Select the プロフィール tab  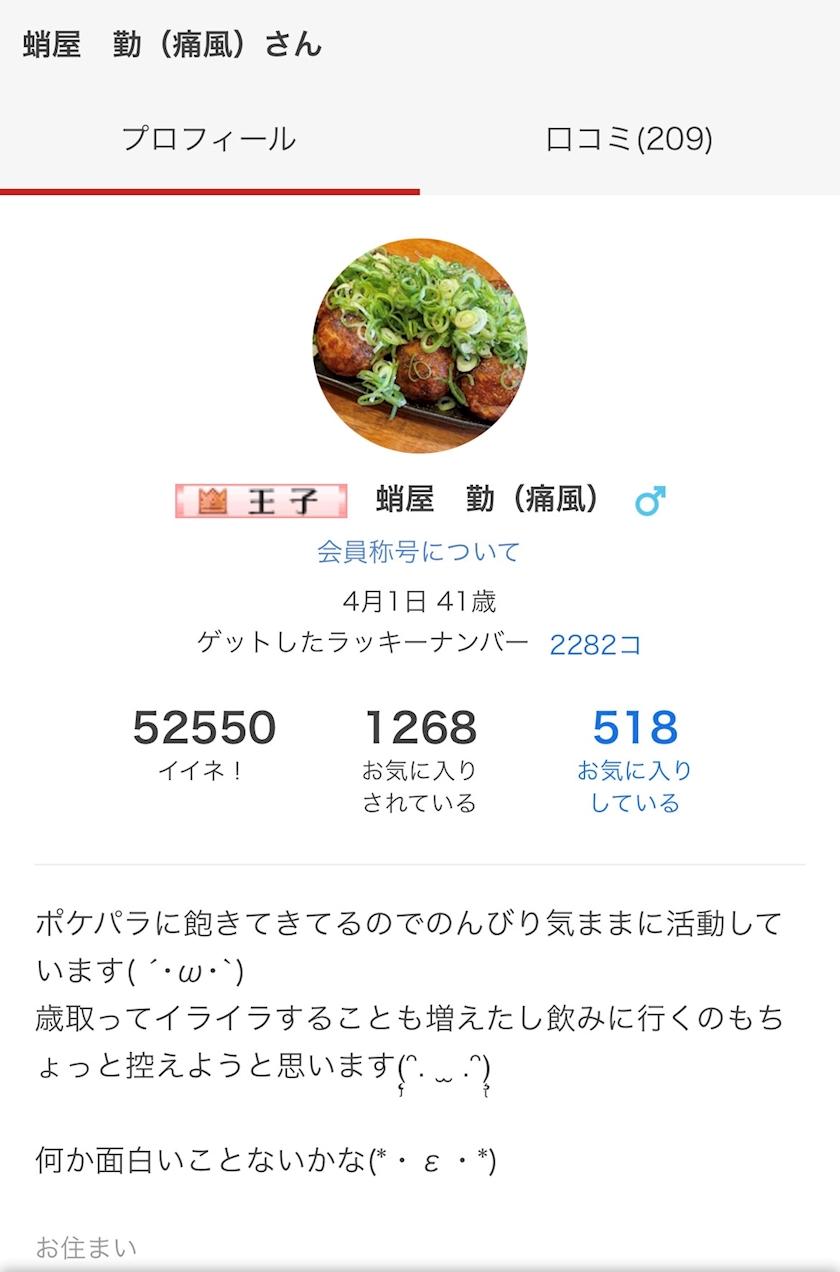point(209,139)
